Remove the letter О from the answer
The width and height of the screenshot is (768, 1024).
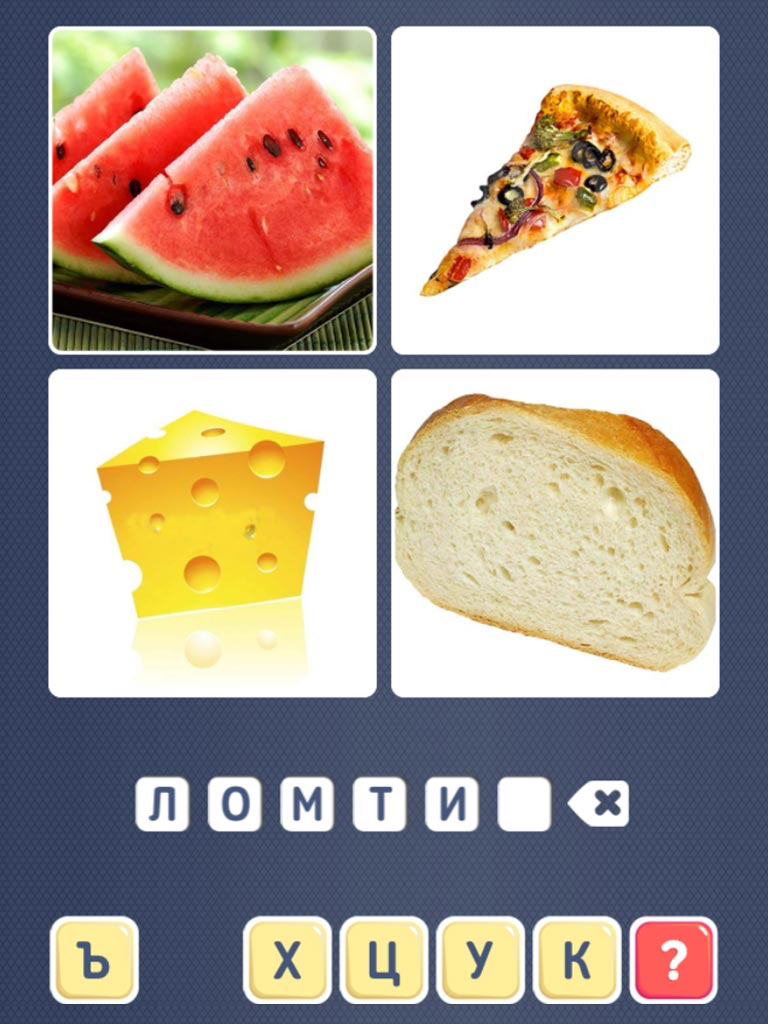pyautogui.click(x=235, y=804)
